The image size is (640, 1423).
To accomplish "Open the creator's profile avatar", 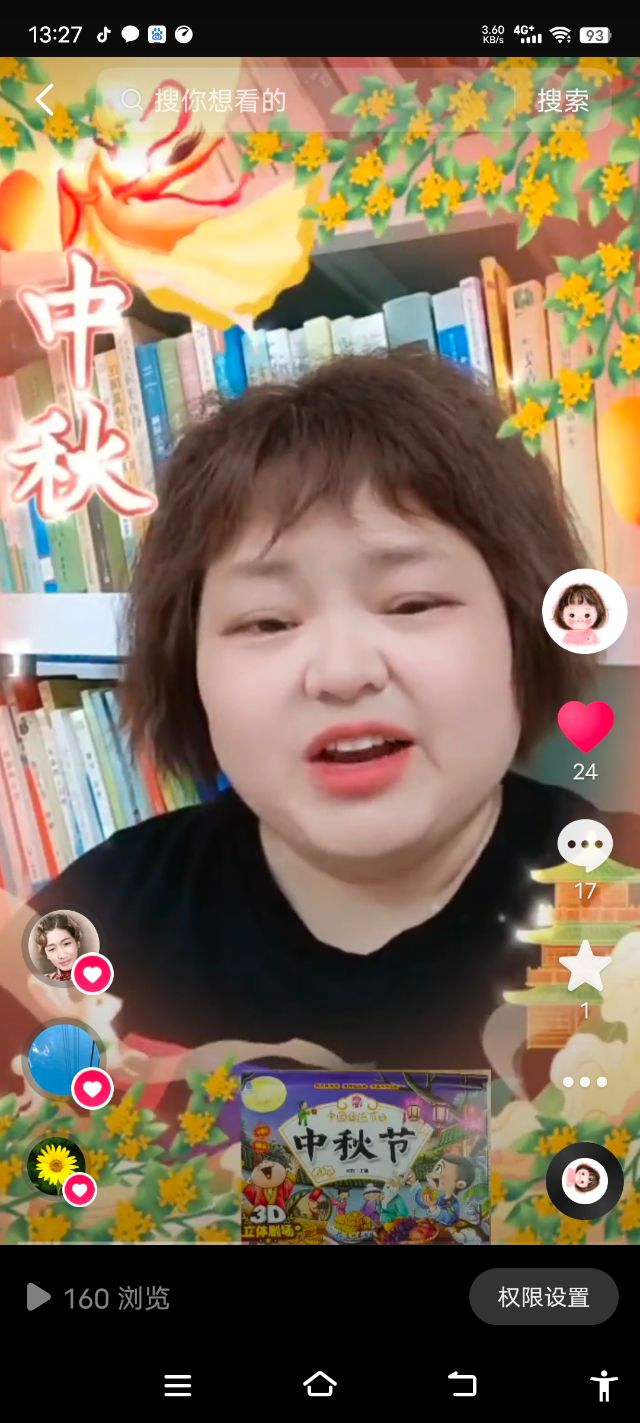I will click(584, 611).
